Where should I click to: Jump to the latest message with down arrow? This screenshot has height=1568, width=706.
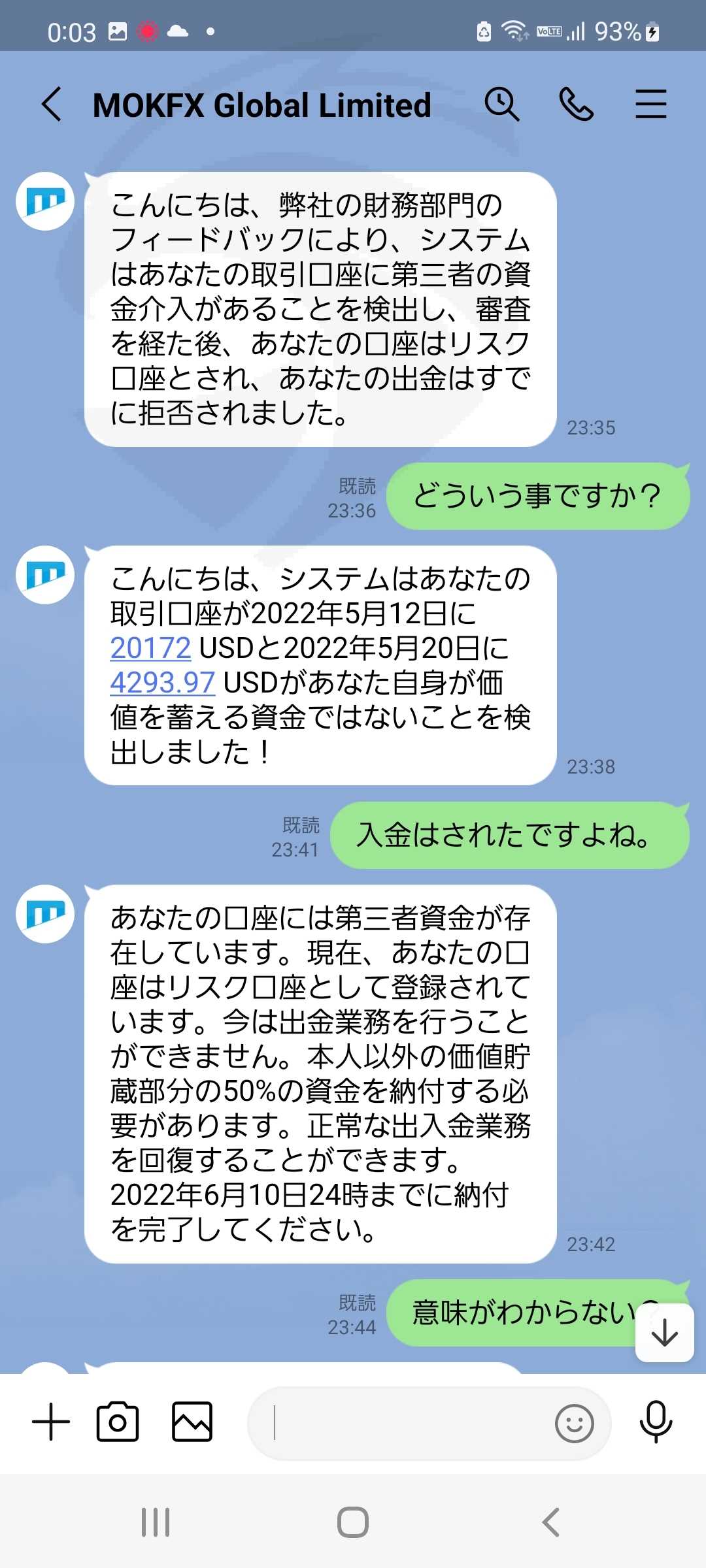pos(665,1333)
